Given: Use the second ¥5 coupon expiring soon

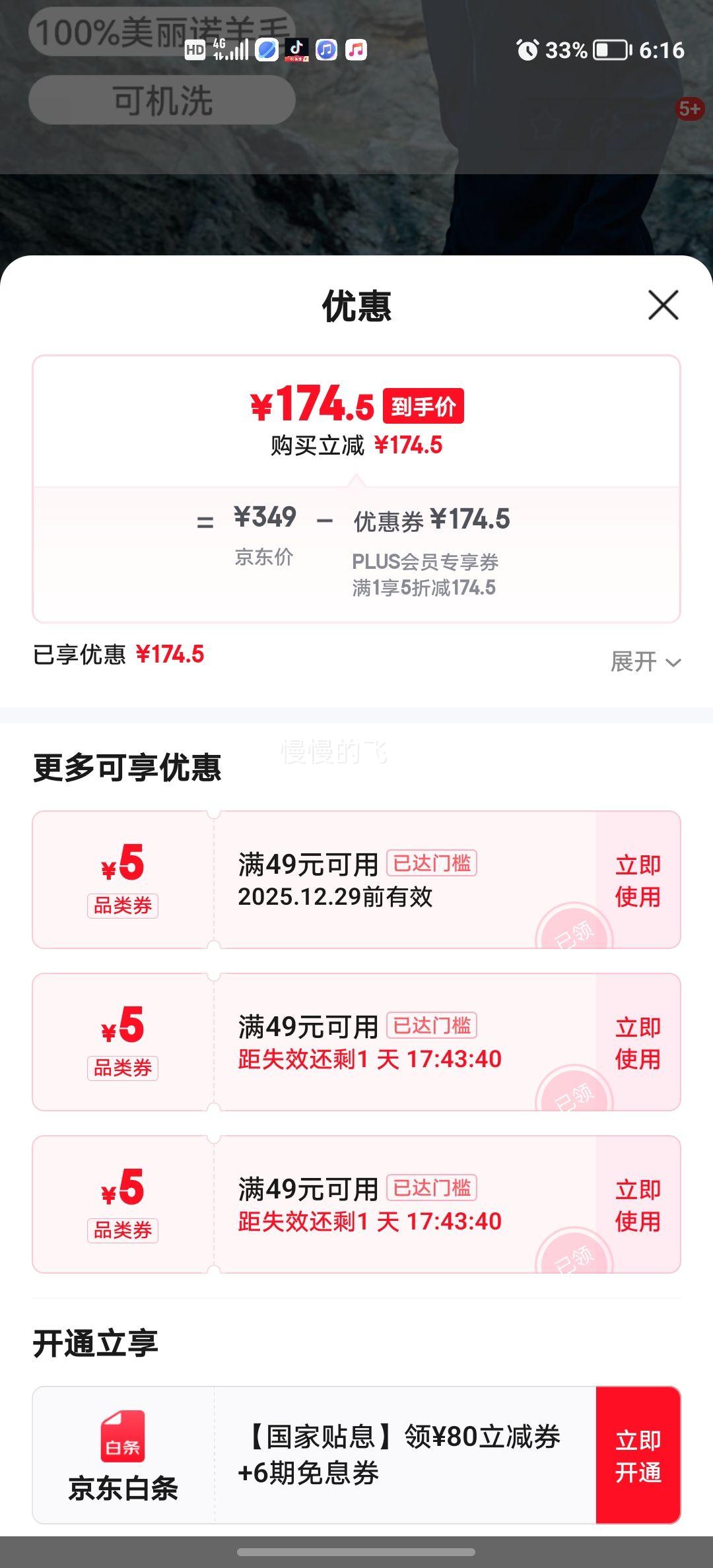Looking at the screenshot, I should 636,1041.
